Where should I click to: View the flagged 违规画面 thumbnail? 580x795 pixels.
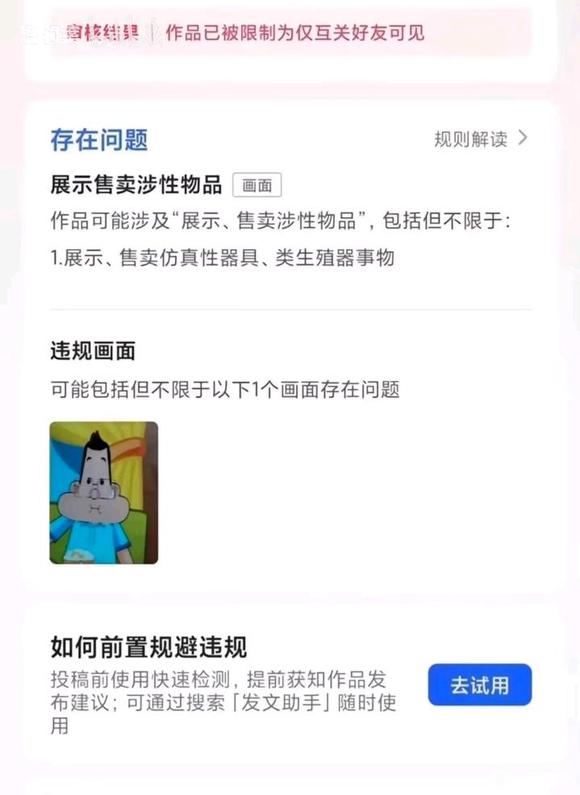pyautogui.click(x=104, y=493)
